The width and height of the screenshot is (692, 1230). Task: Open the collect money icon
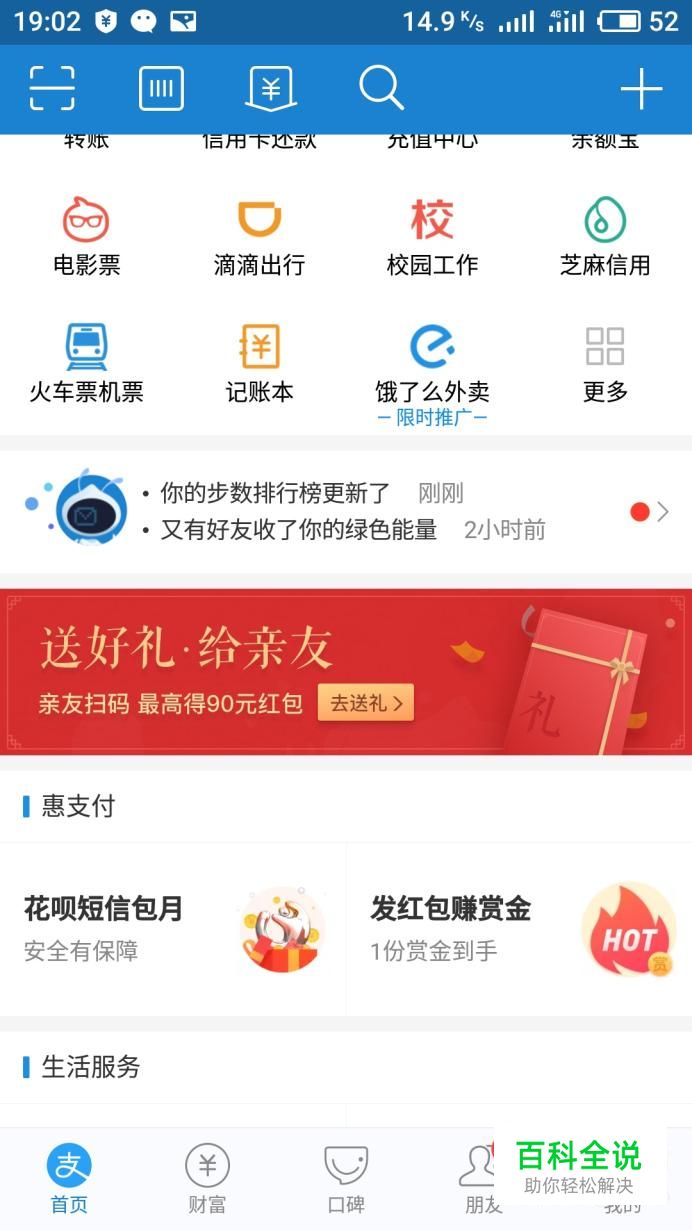point(271,89)
